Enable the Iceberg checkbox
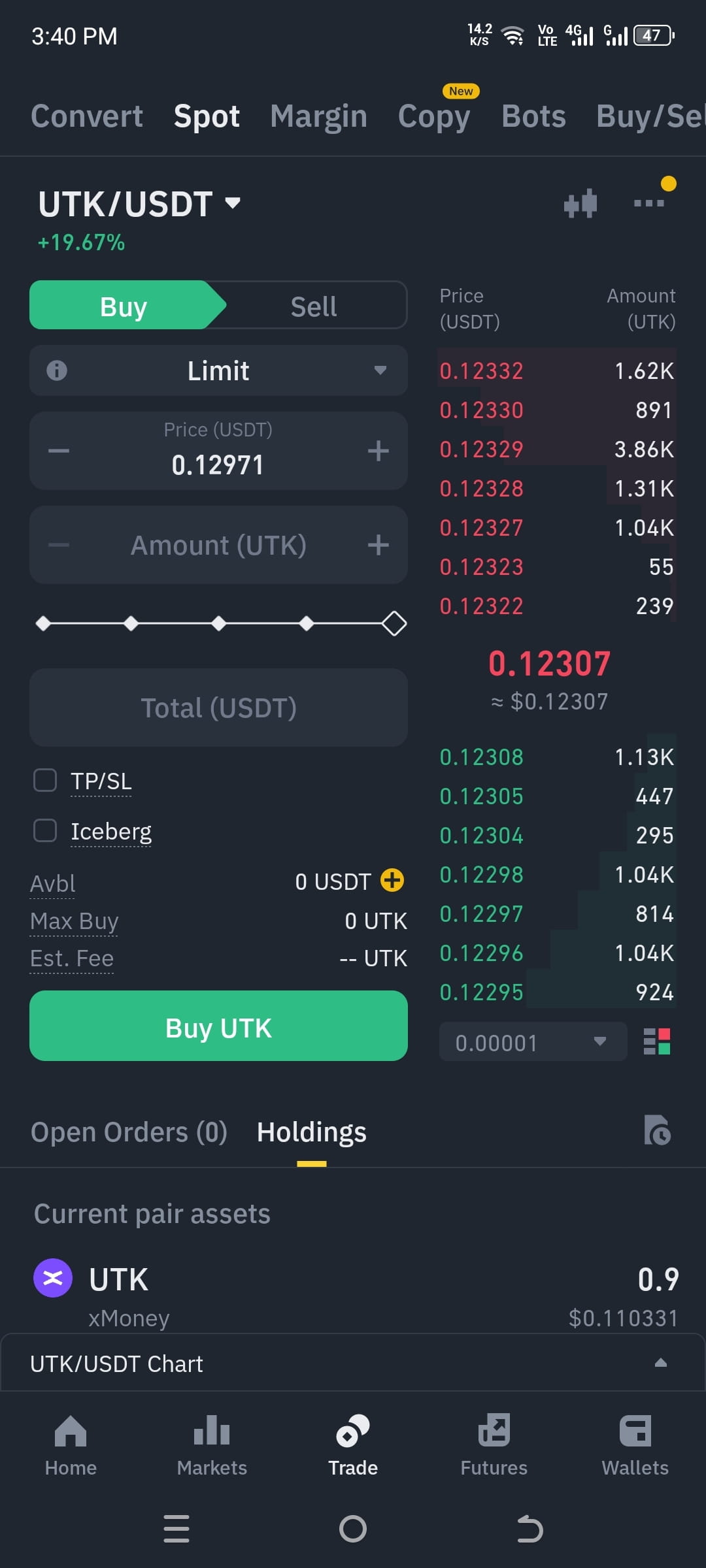This screenshot has height=1568, width=706. 45,830
